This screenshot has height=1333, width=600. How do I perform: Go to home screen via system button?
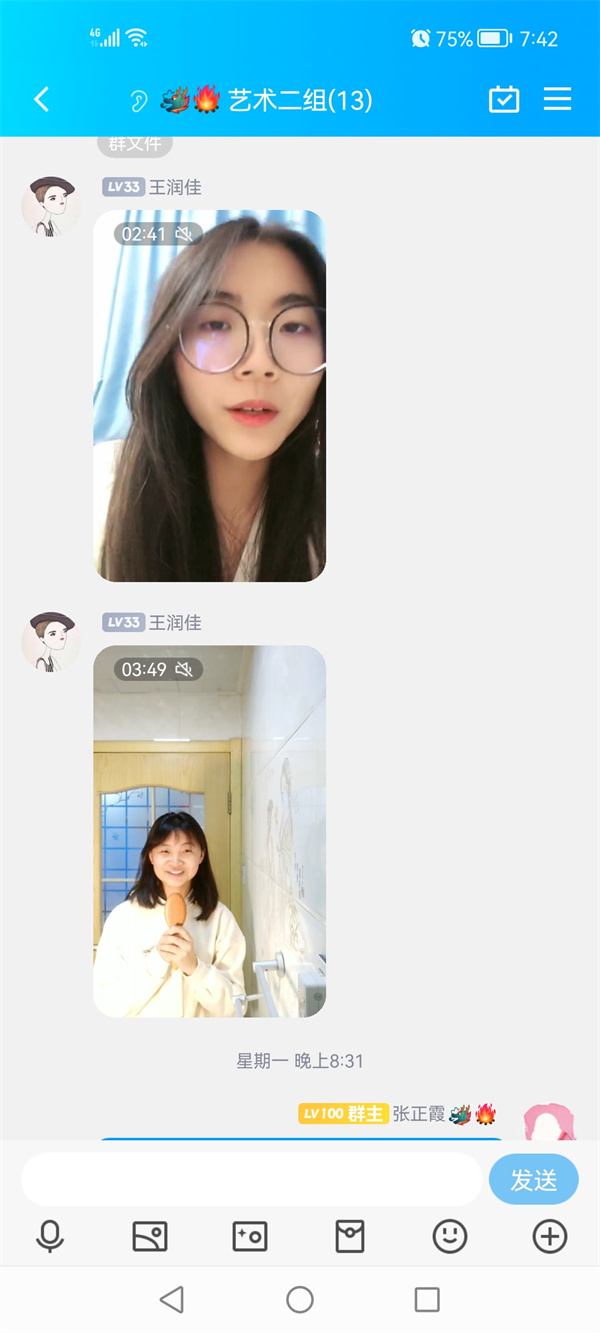(x=300, y=1299)
